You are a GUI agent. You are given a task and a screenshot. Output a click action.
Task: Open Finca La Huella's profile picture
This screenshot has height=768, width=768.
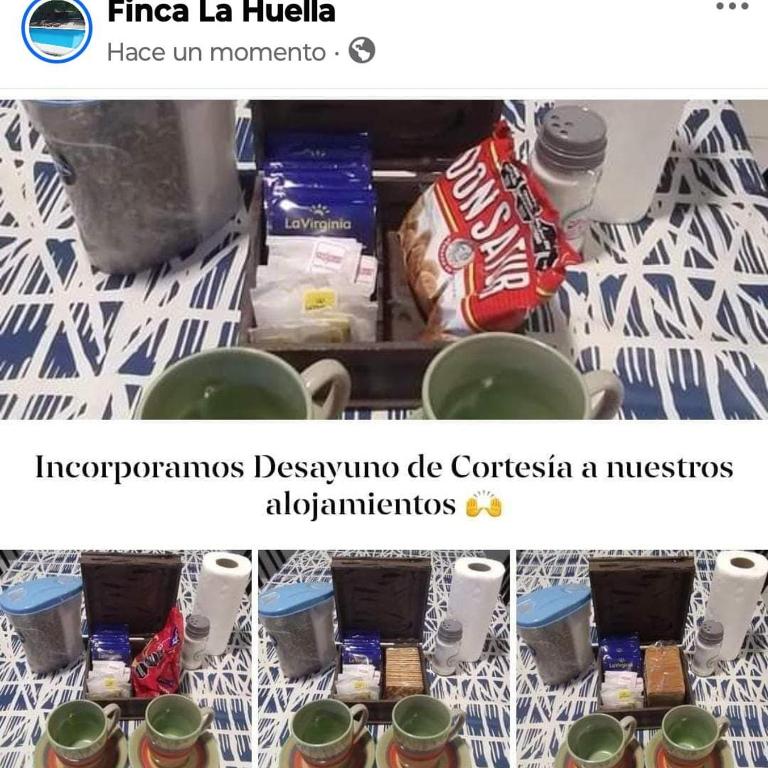tap(56, 28)
